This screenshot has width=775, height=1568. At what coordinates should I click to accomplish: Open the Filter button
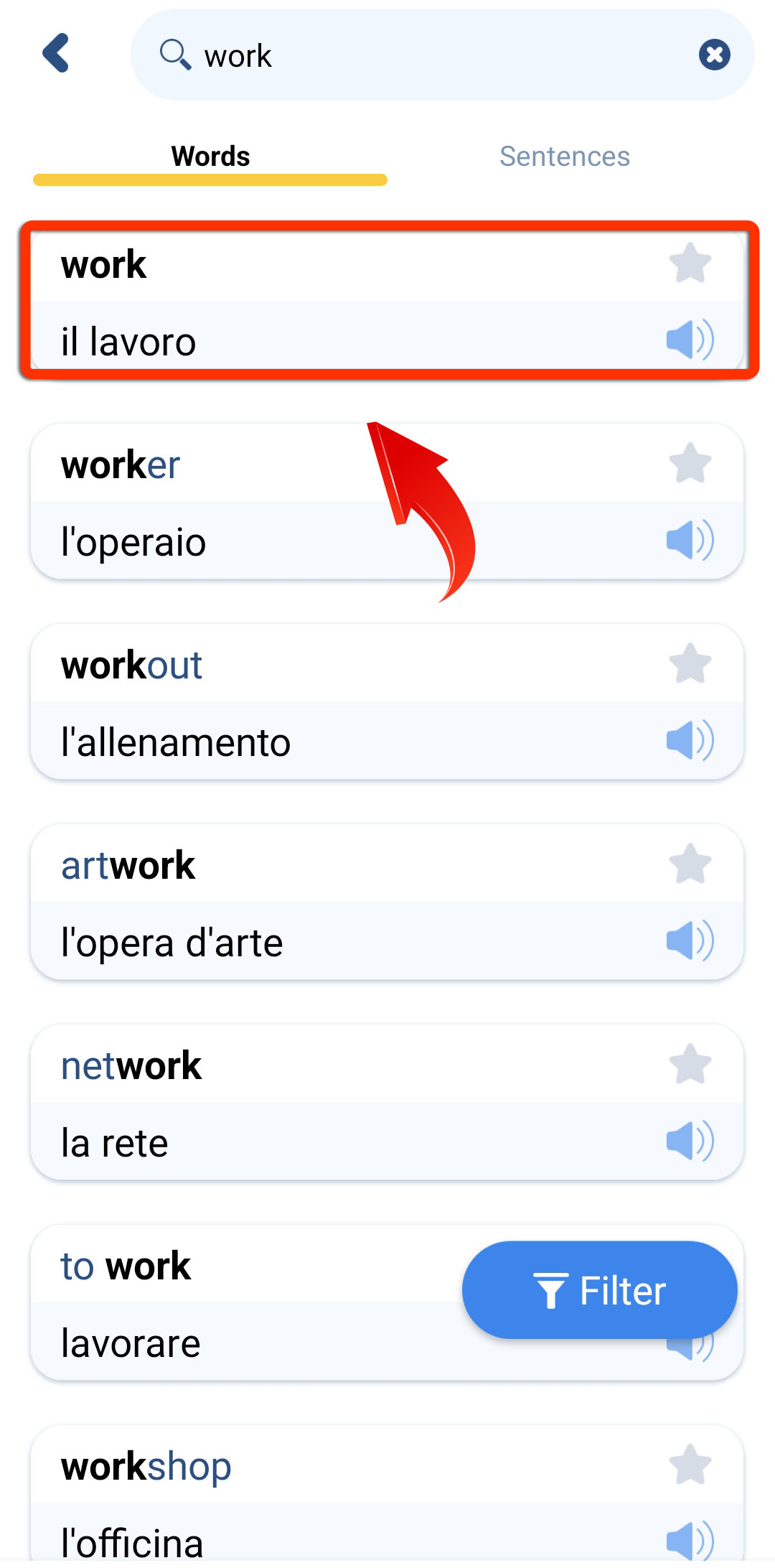coord(599,1290)
